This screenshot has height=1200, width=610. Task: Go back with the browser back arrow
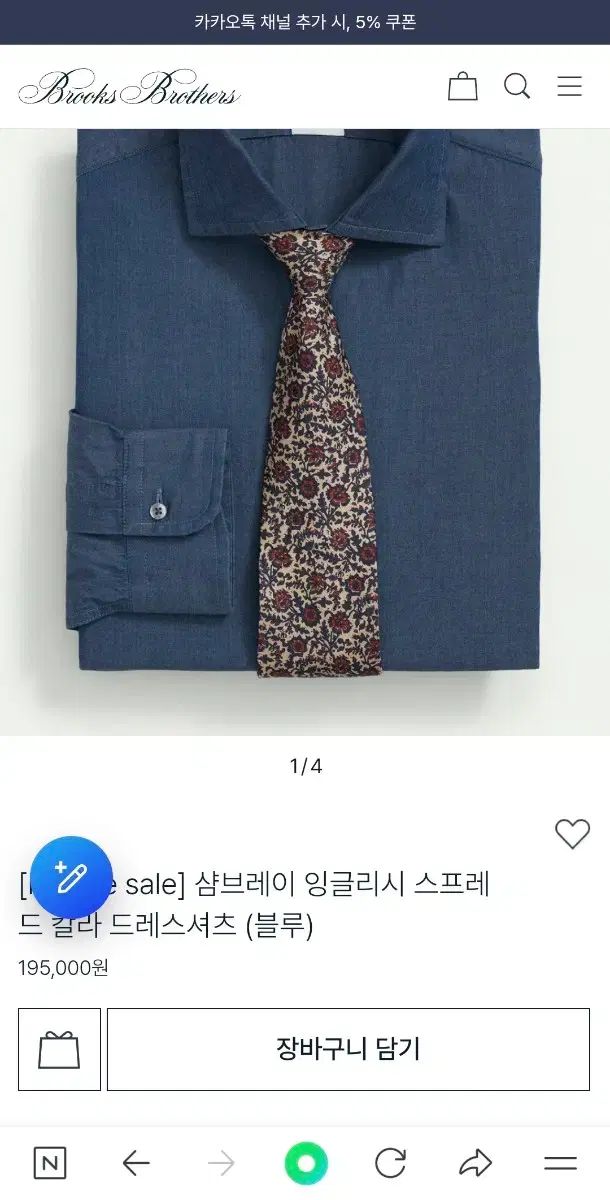135,1163
